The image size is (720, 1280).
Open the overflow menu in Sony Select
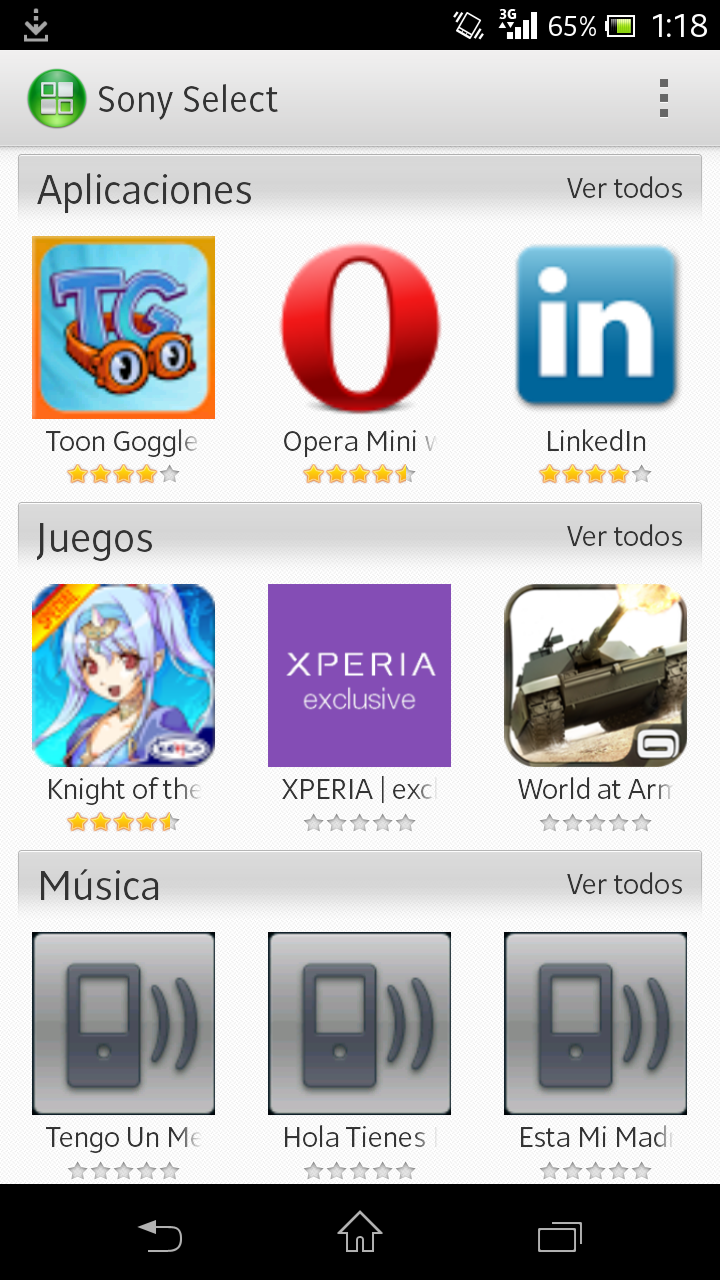pos(663,99)
